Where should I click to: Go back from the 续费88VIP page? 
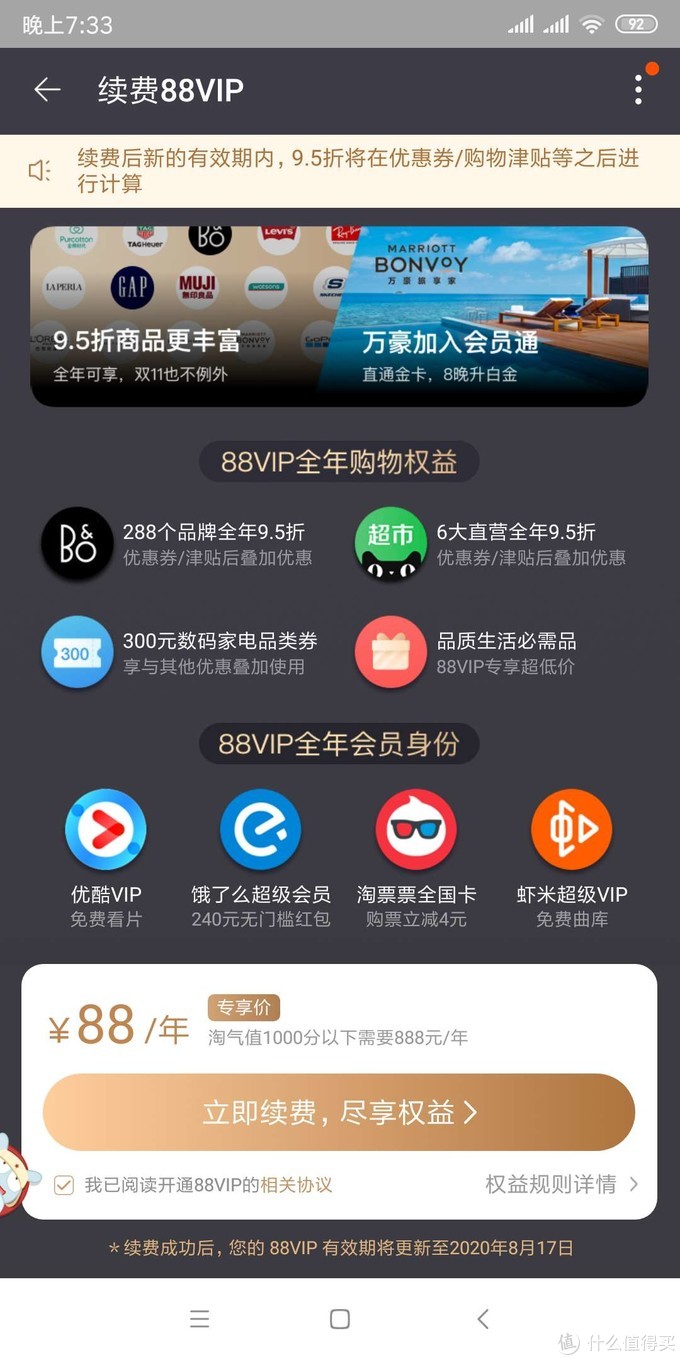pyautogui.click(x=47, y=90)
